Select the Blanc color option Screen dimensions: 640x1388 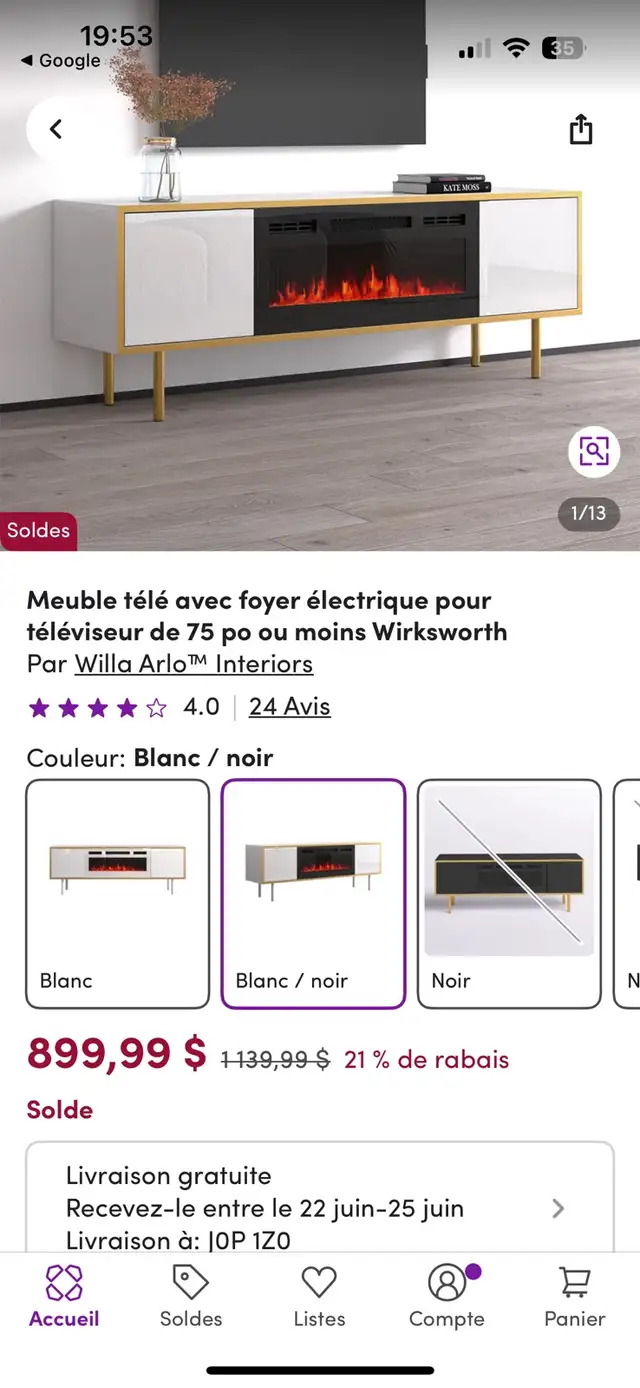click(x=117, y=894)
